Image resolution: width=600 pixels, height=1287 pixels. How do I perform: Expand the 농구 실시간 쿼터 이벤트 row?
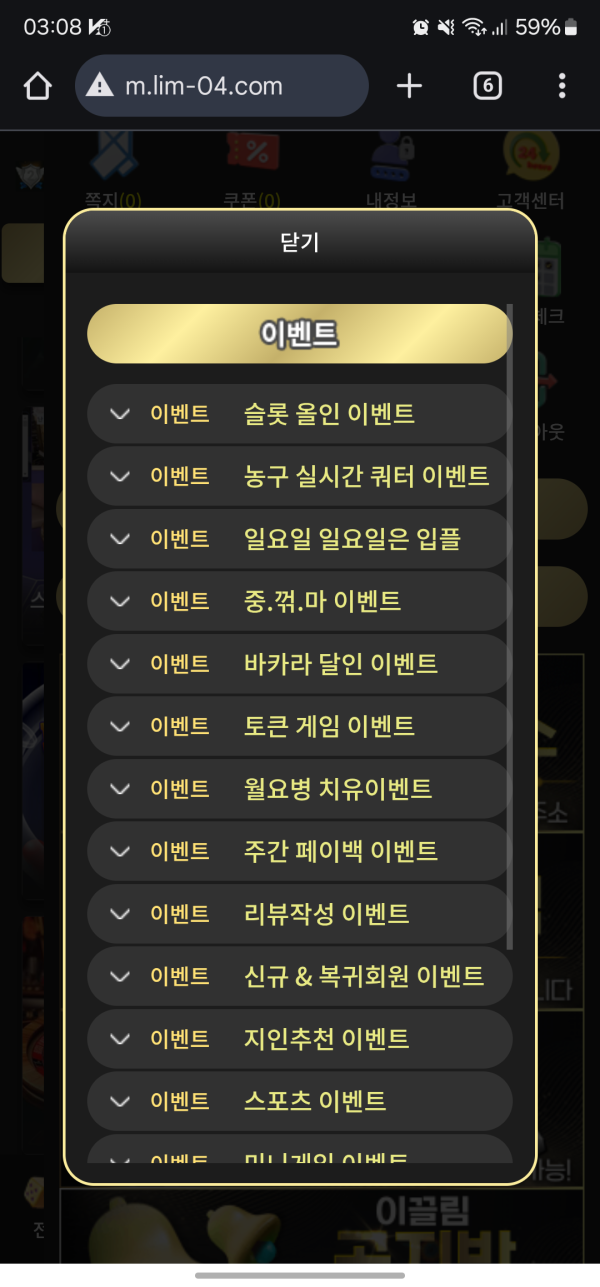click(x=300, y=476)
